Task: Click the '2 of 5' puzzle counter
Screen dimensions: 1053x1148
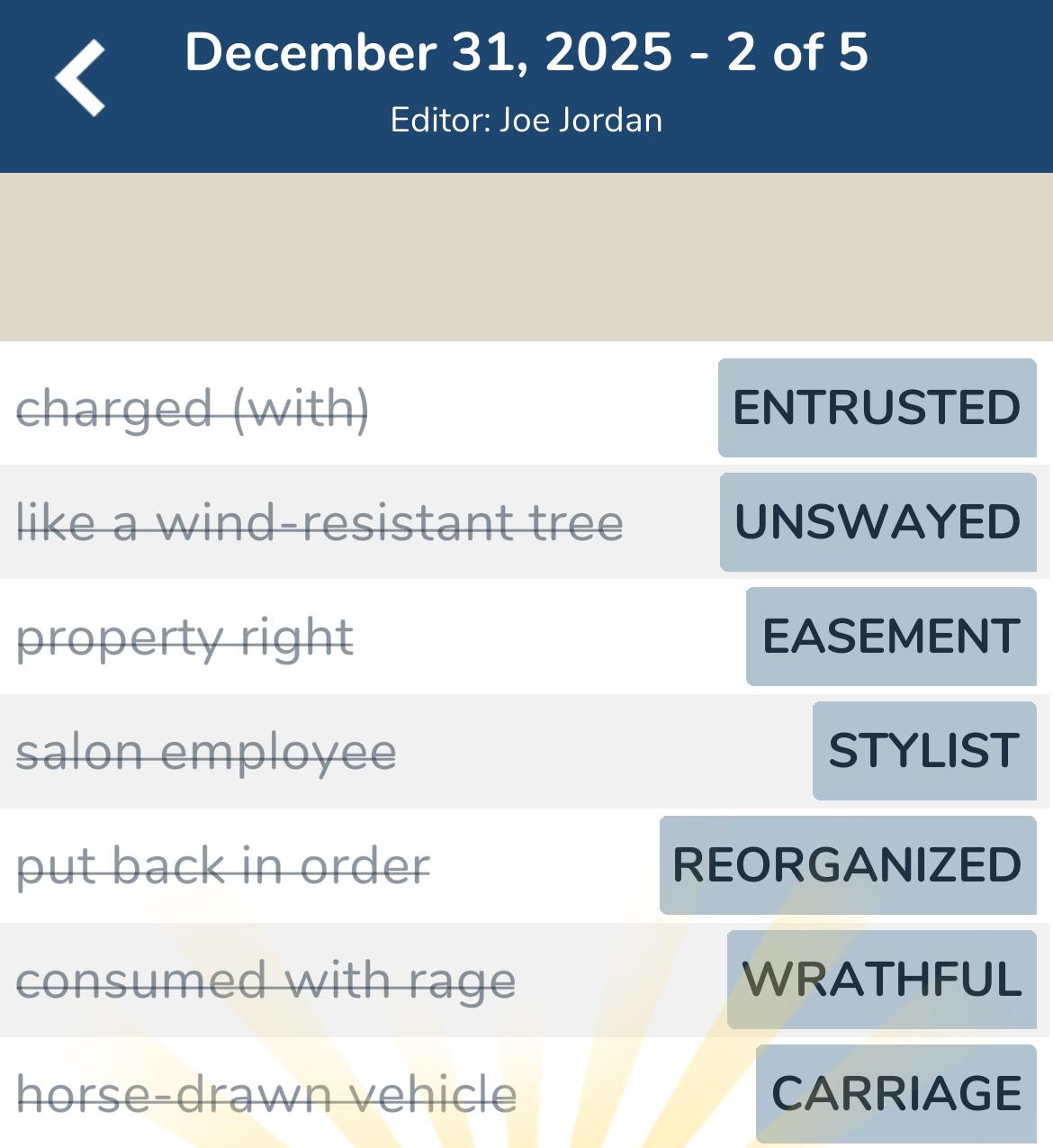Action: coord(796,54)
